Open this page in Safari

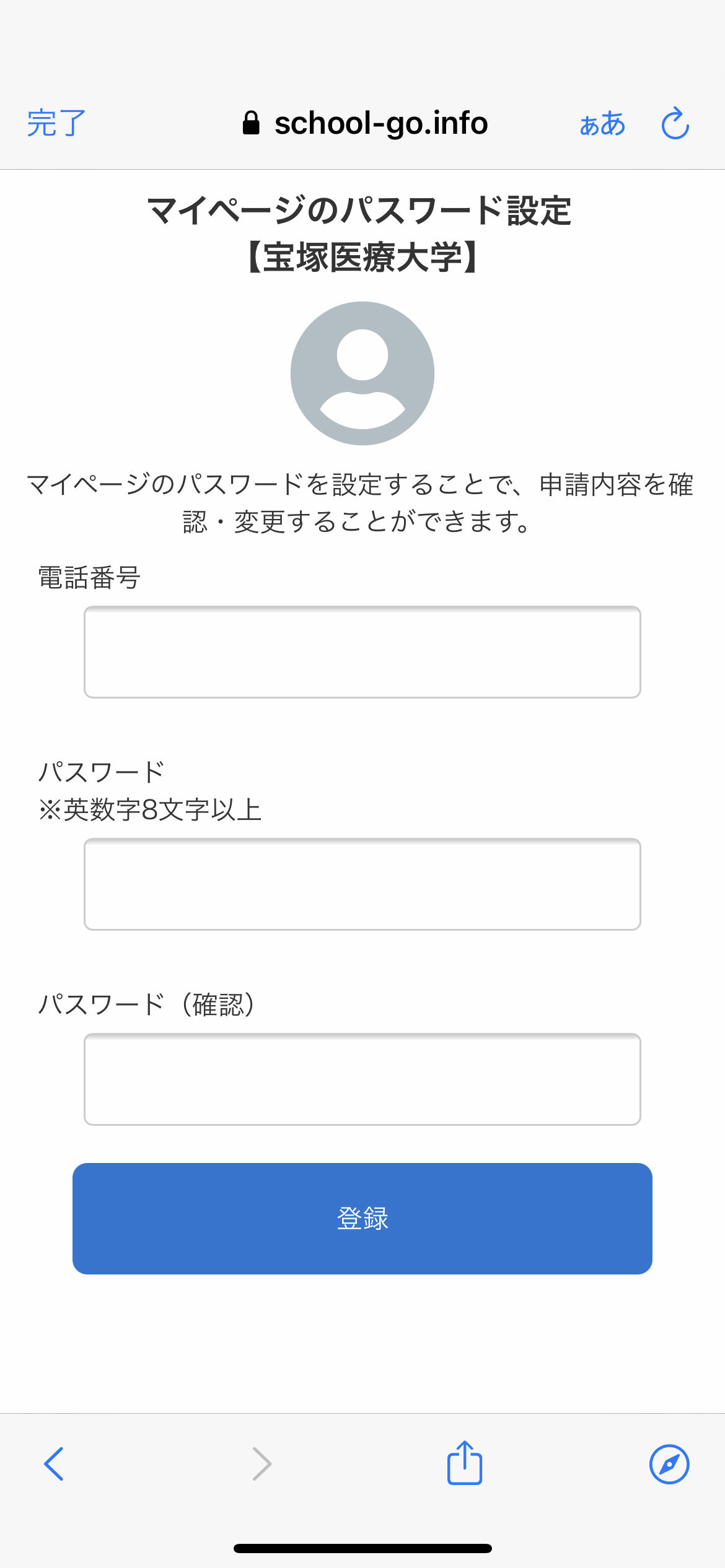tap(669, 1464)
